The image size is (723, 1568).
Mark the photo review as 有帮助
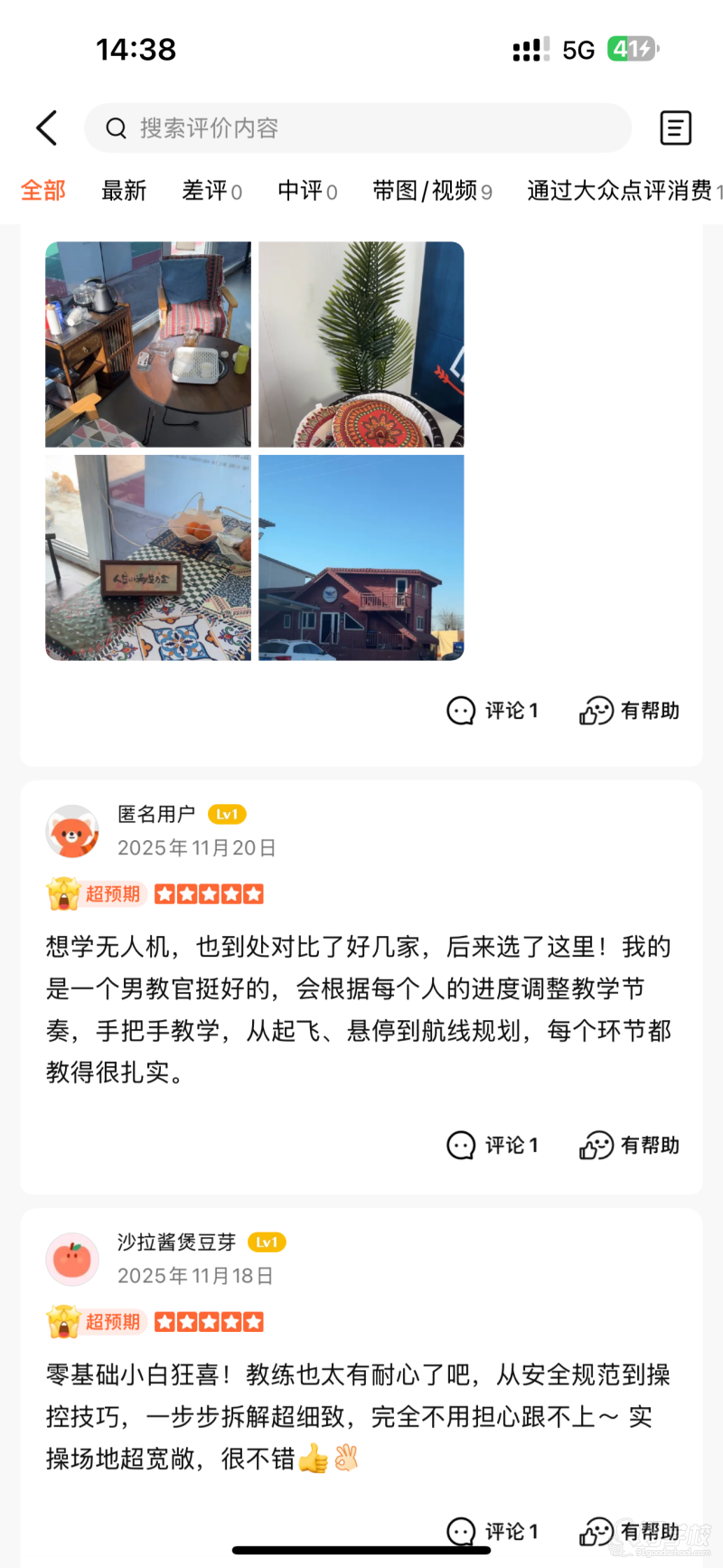[629, 711]
